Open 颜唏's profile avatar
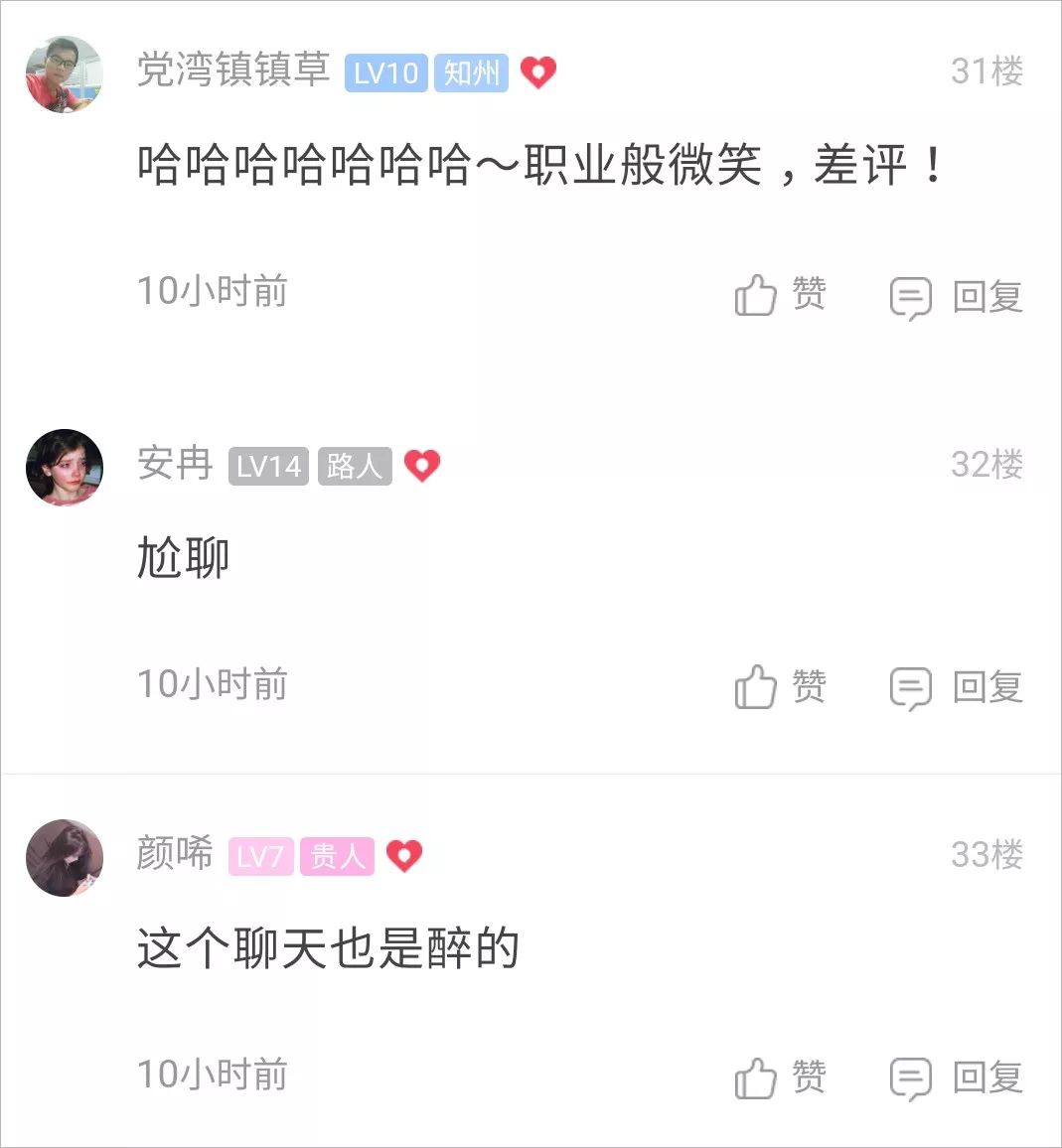1062x1148 pixels. coord(65,858)
